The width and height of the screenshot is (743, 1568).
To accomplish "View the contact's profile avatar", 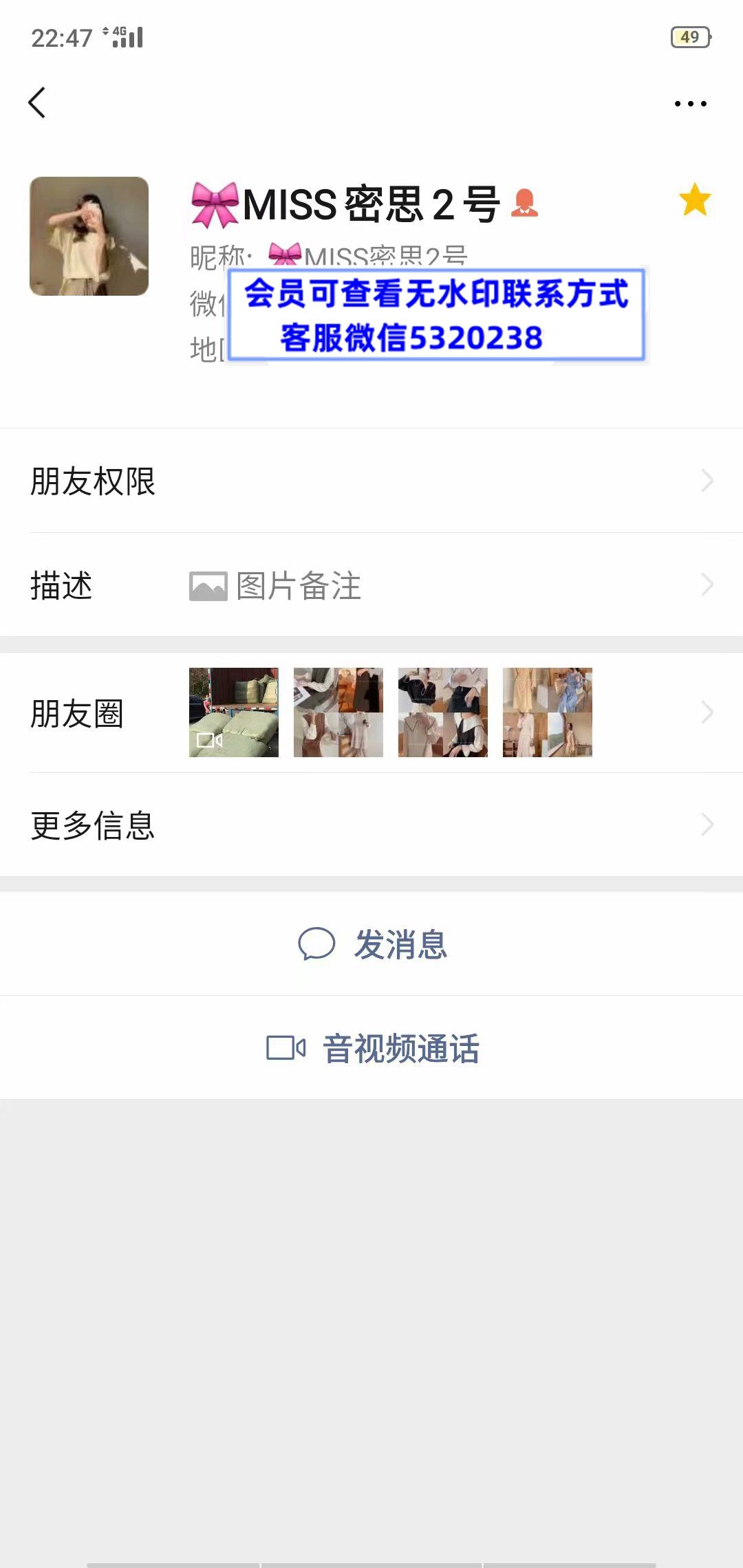I will click(89, 237).
